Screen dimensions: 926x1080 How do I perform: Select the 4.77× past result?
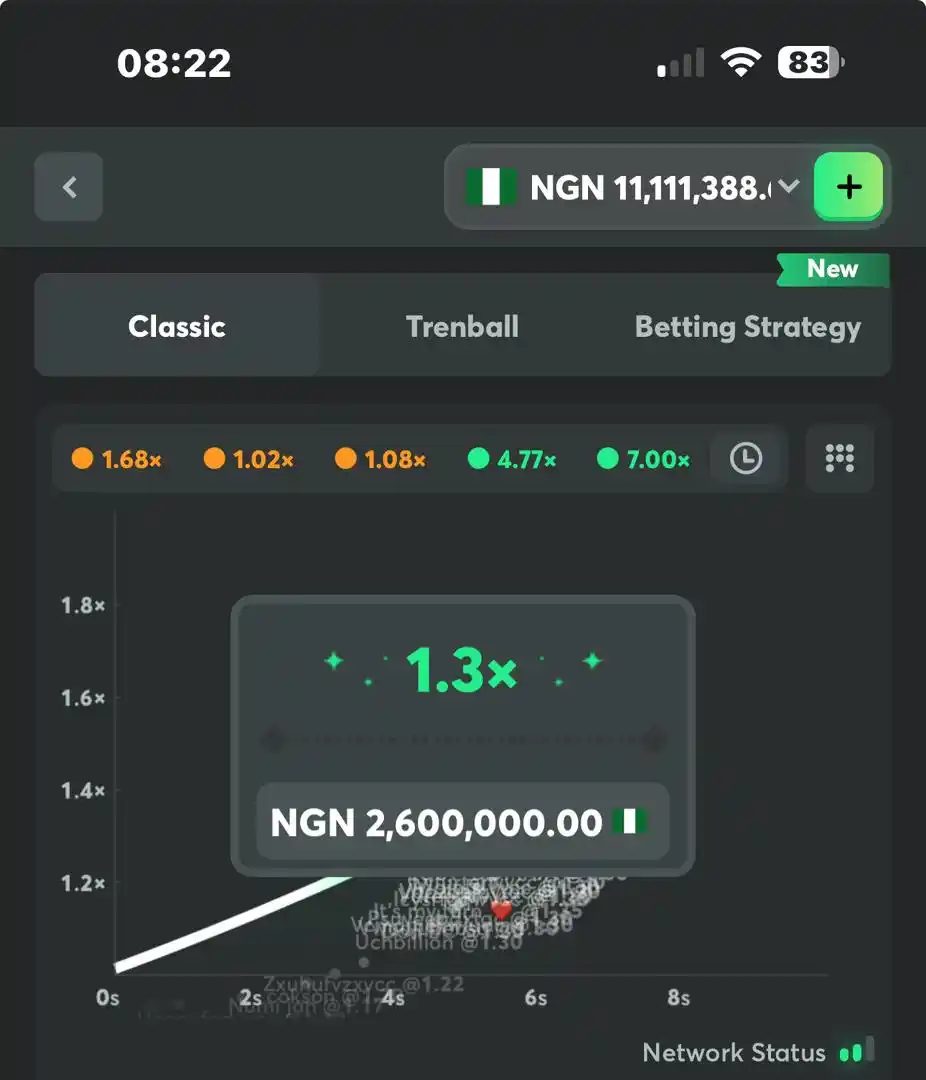[x=512, y=460]
